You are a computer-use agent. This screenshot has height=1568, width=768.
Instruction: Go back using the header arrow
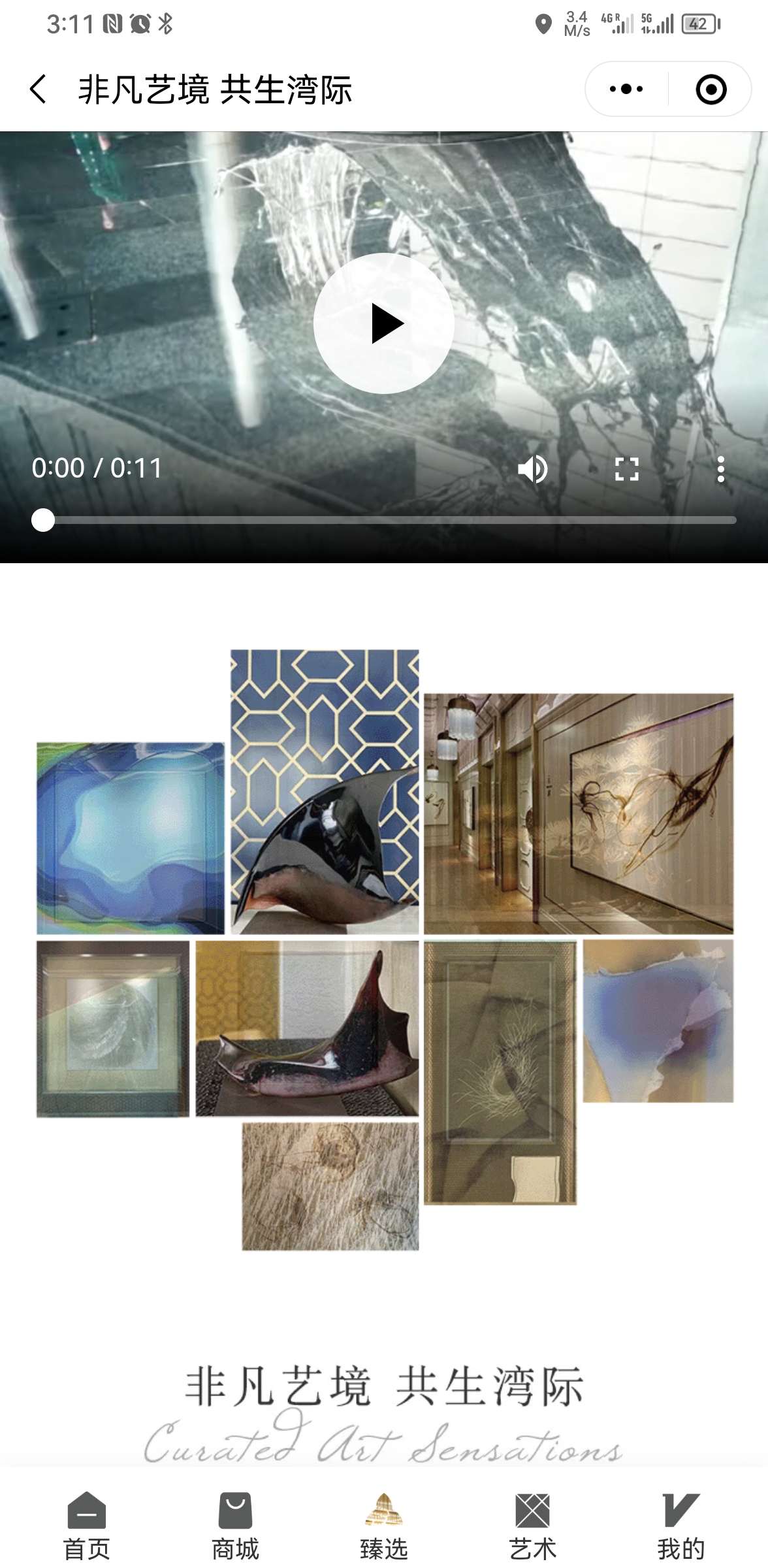[38, 90]
